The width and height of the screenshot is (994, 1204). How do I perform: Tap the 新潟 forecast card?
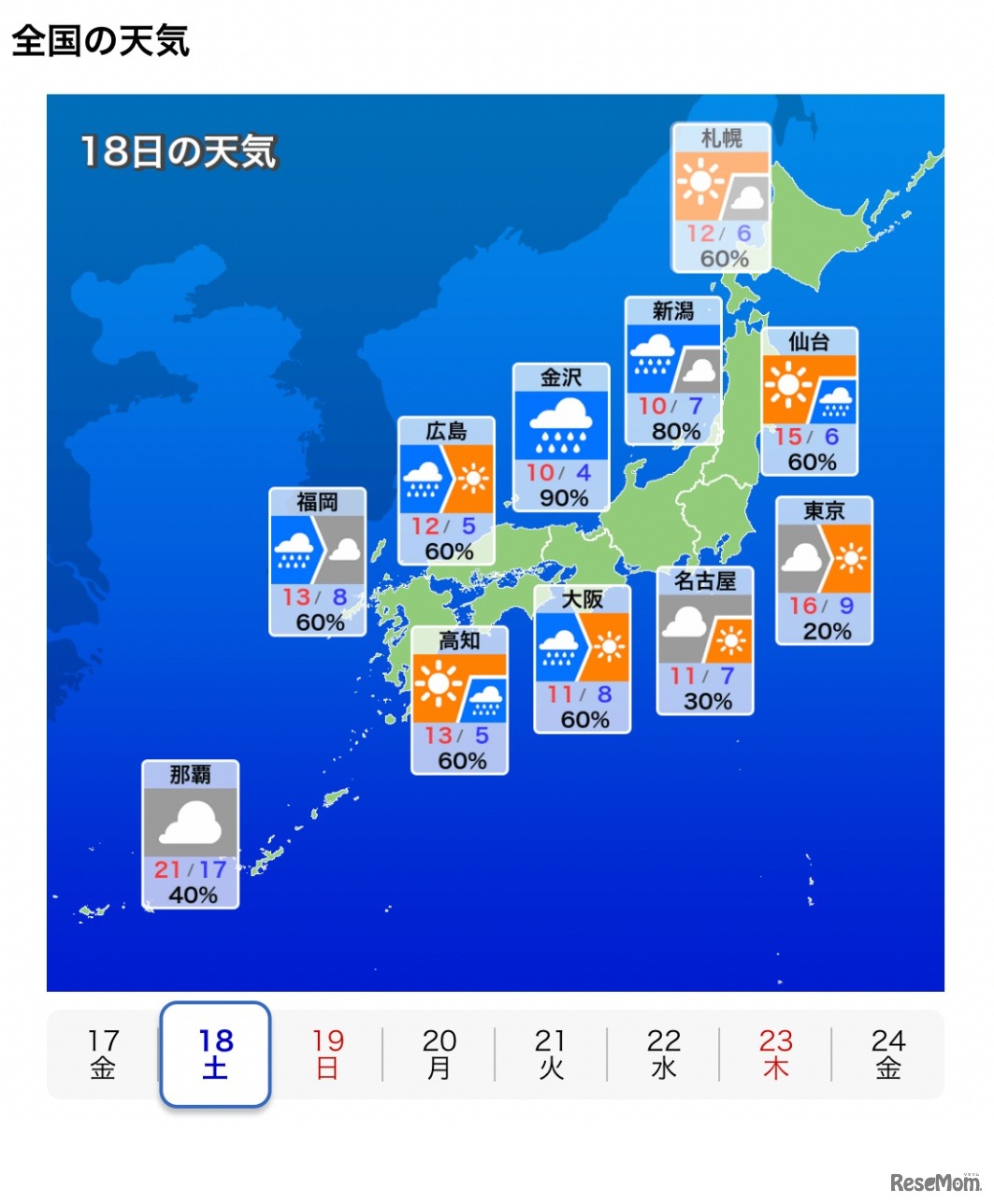pos(673,371)
